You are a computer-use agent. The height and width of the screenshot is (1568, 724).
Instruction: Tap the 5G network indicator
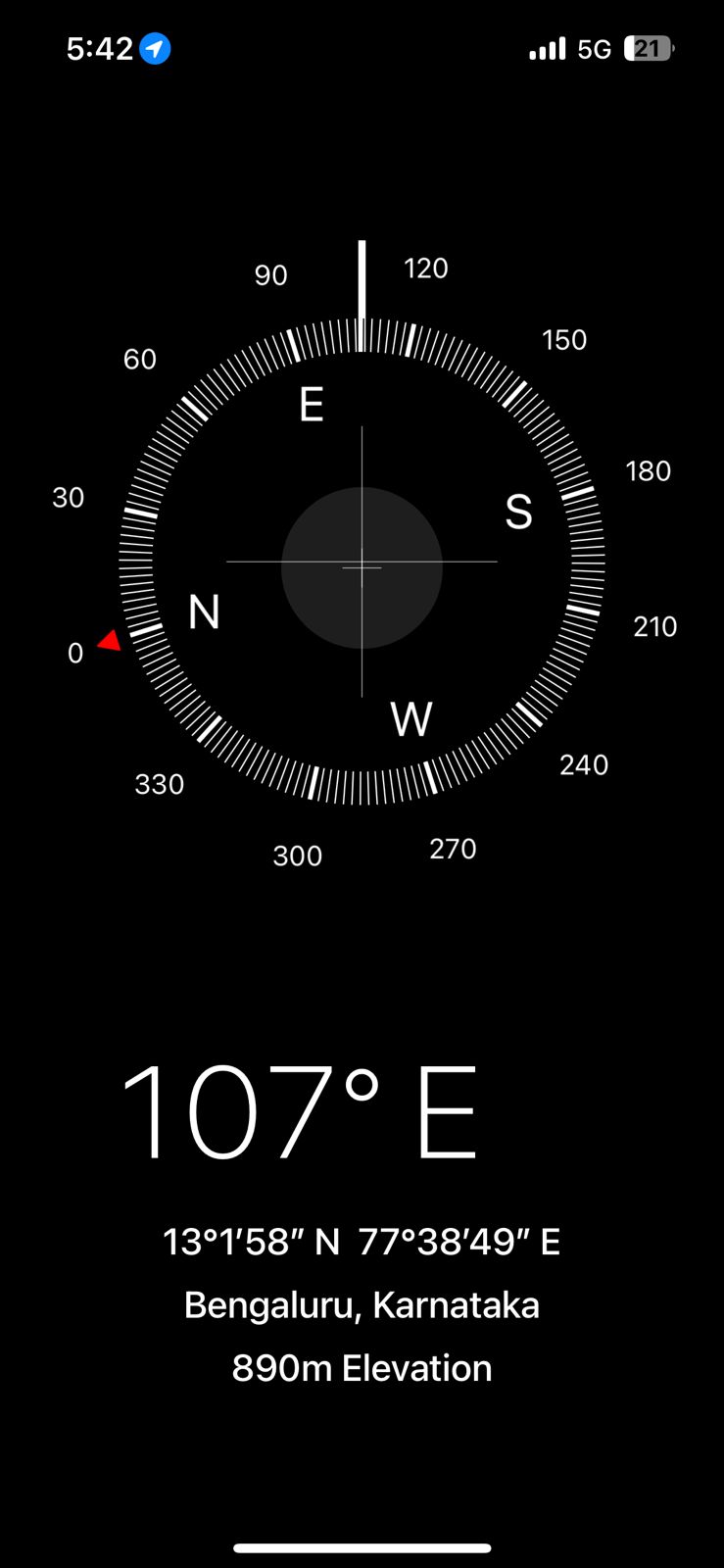[x=594, y=48]
